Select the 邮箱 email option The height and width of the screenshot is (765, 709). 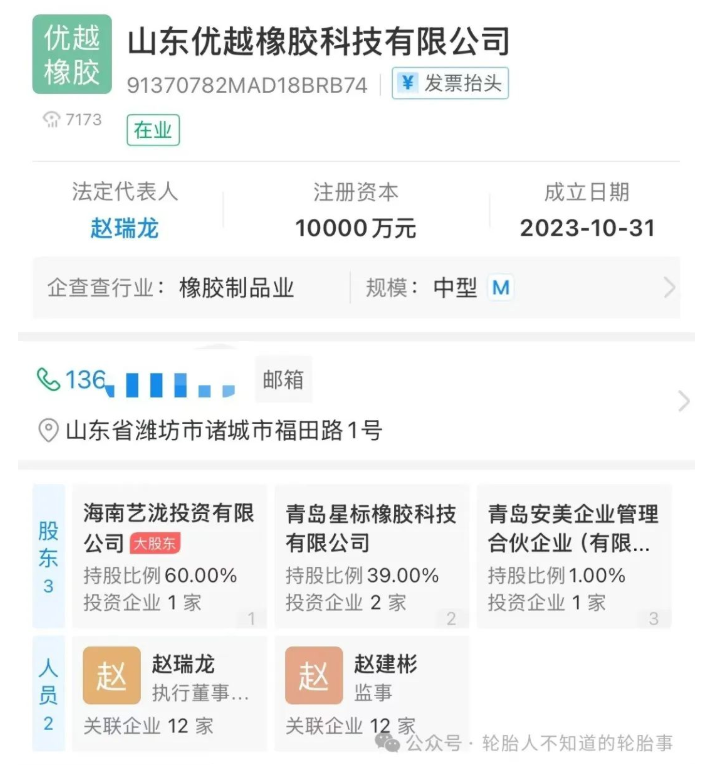point(283,380)
